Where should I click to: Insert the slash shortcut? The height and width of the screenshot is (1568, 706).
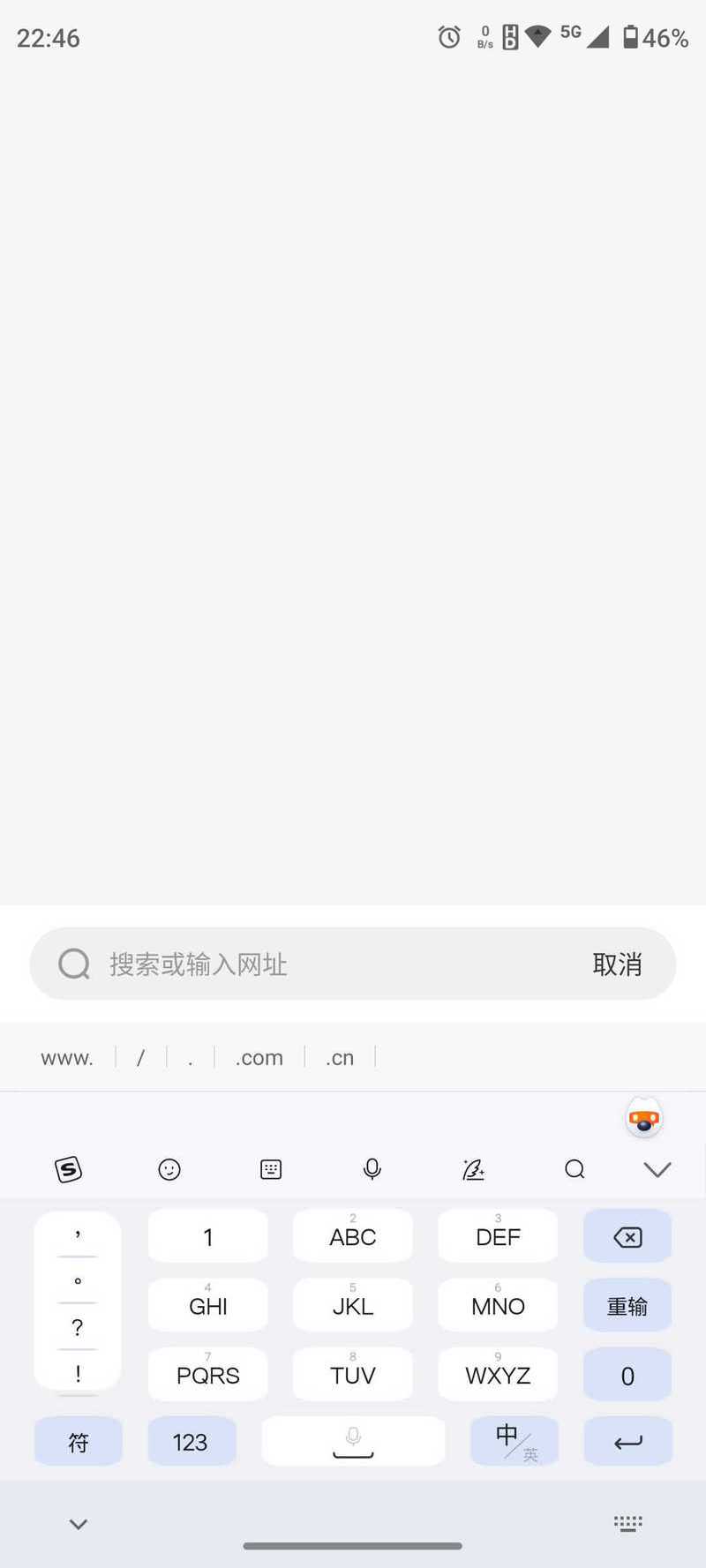[140, 1057]
